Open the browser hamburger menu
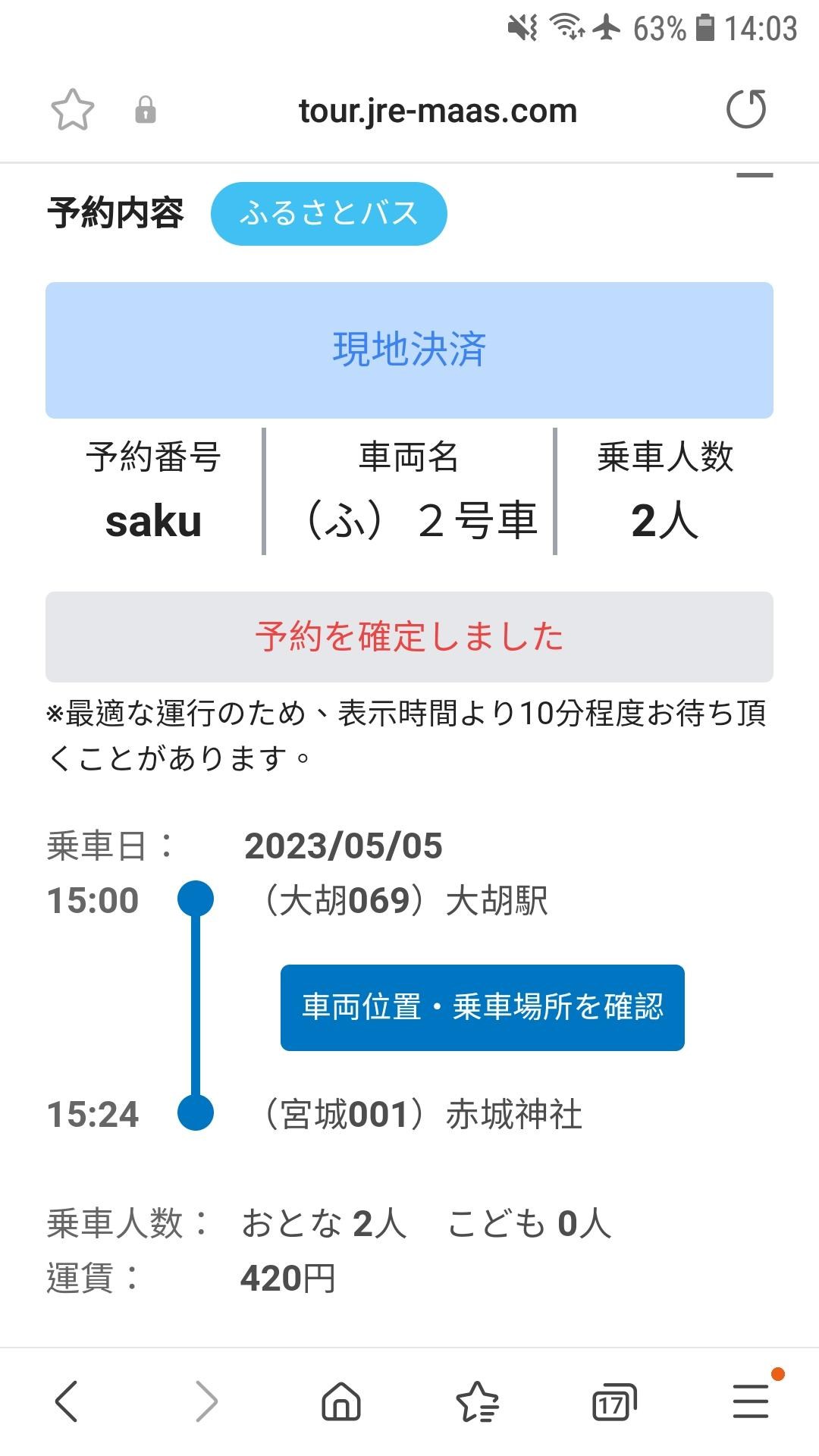Image resolution: width=819 pixels, height=1456 pixels. pos(751,1401)
